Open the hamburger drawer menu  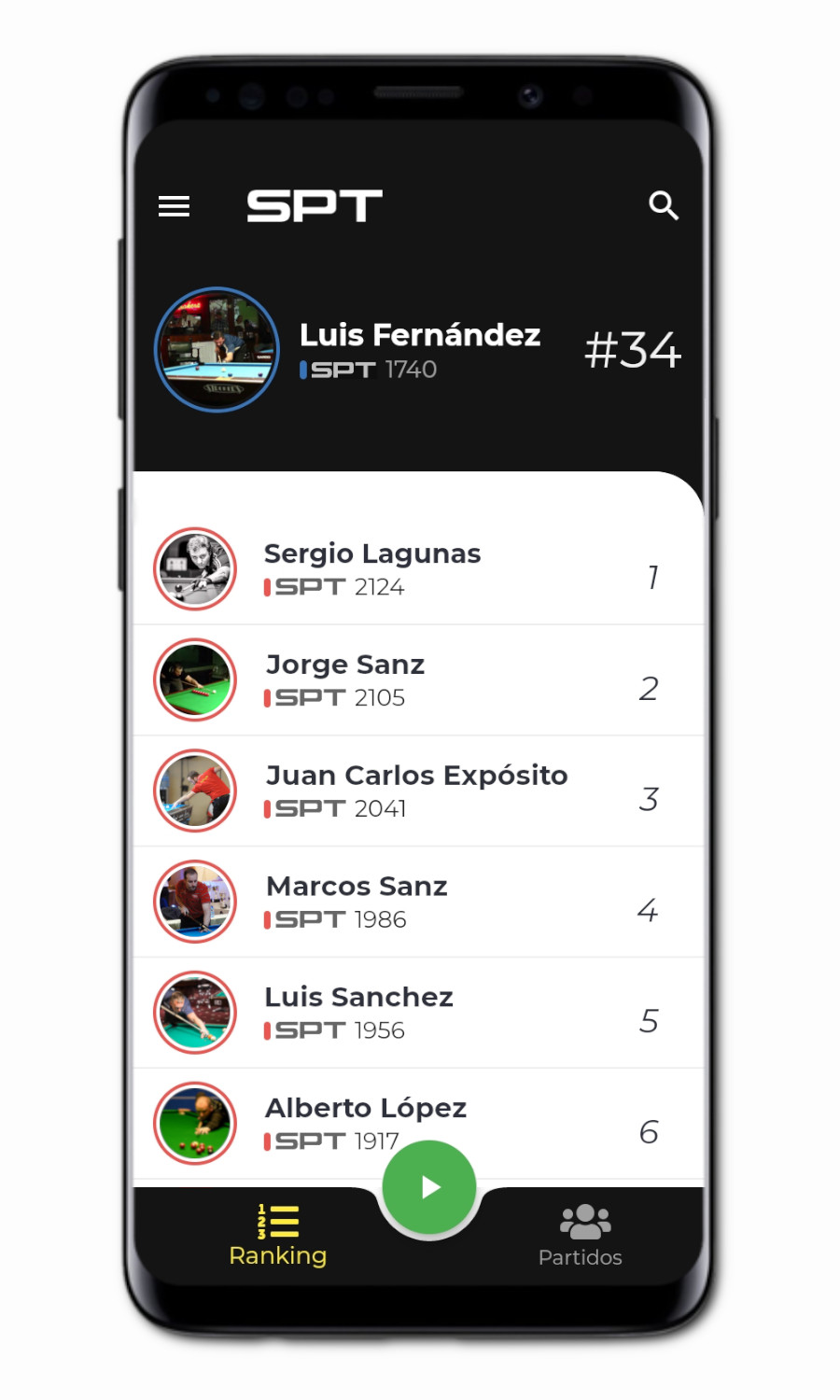pos(174,206)
